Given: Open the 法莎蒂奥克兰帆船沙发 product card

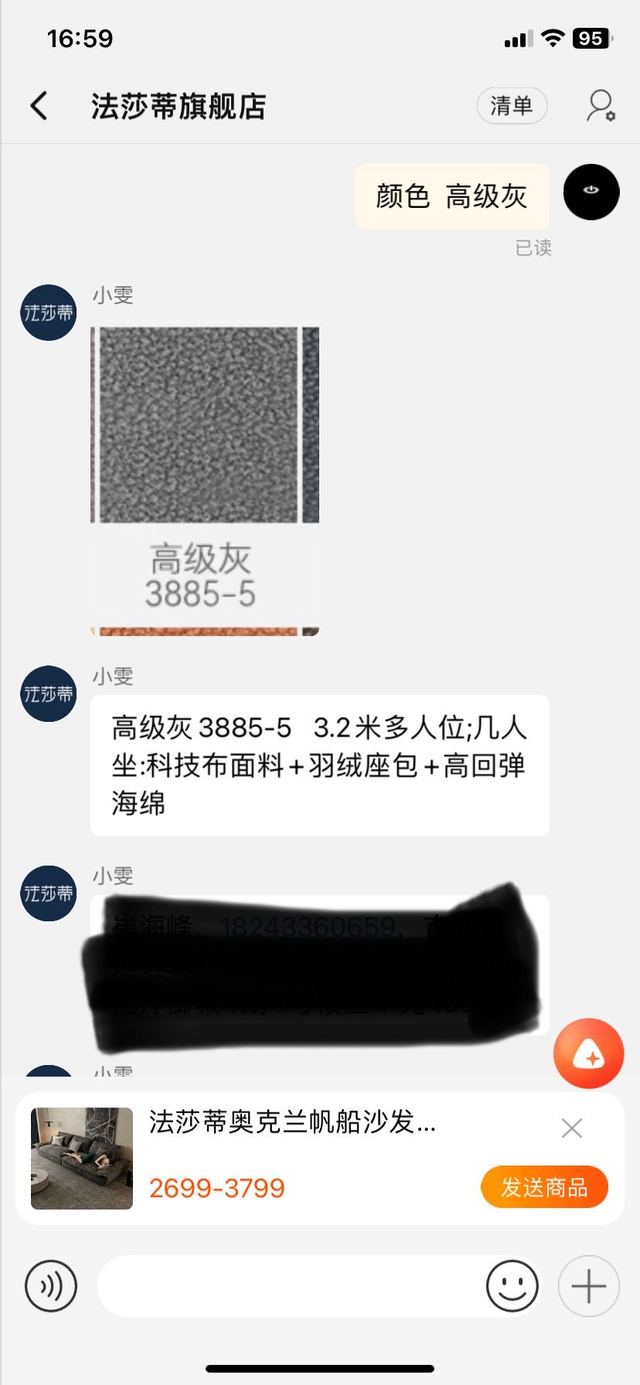Looking at the screenshot, I should (290, 1156).
